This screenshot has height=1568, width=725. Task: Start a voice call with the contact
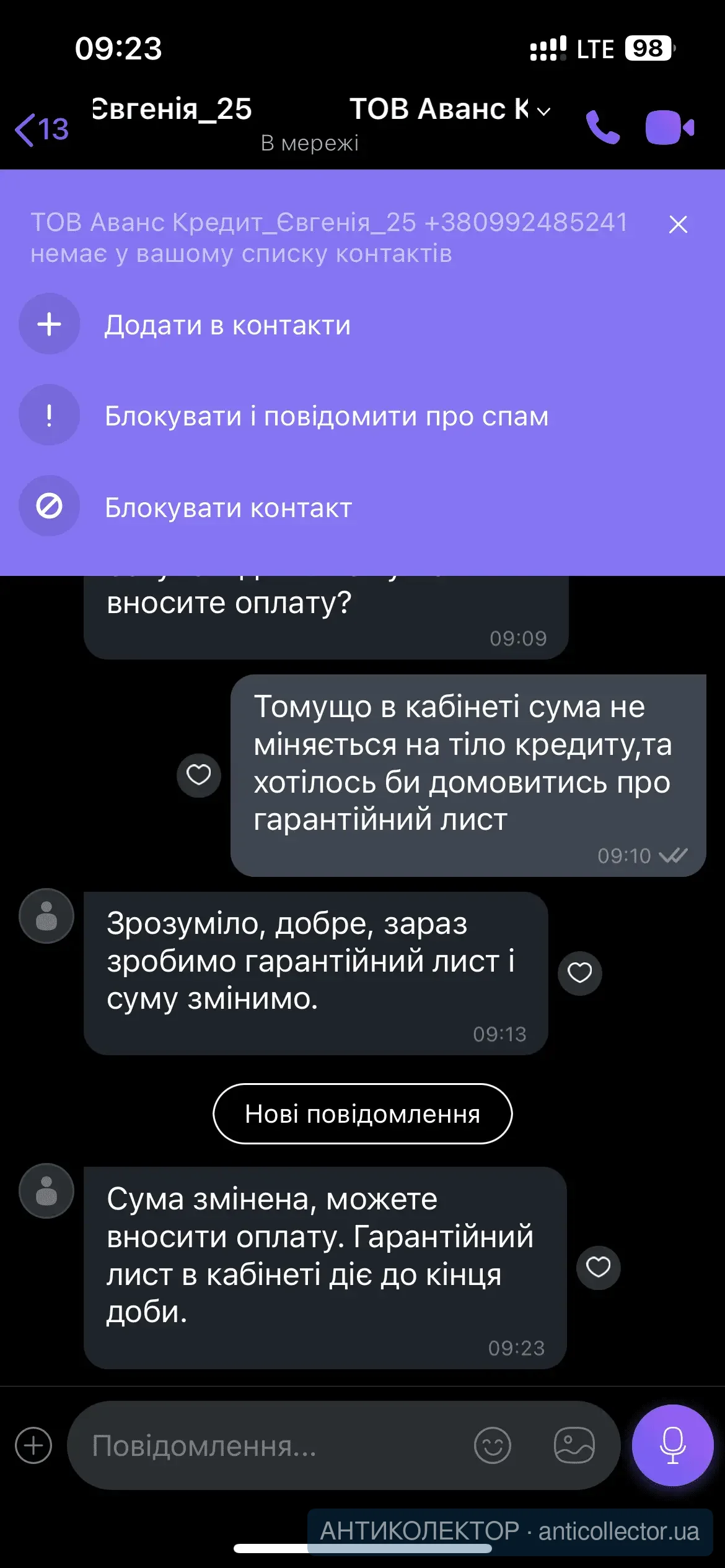coord(602,128)
